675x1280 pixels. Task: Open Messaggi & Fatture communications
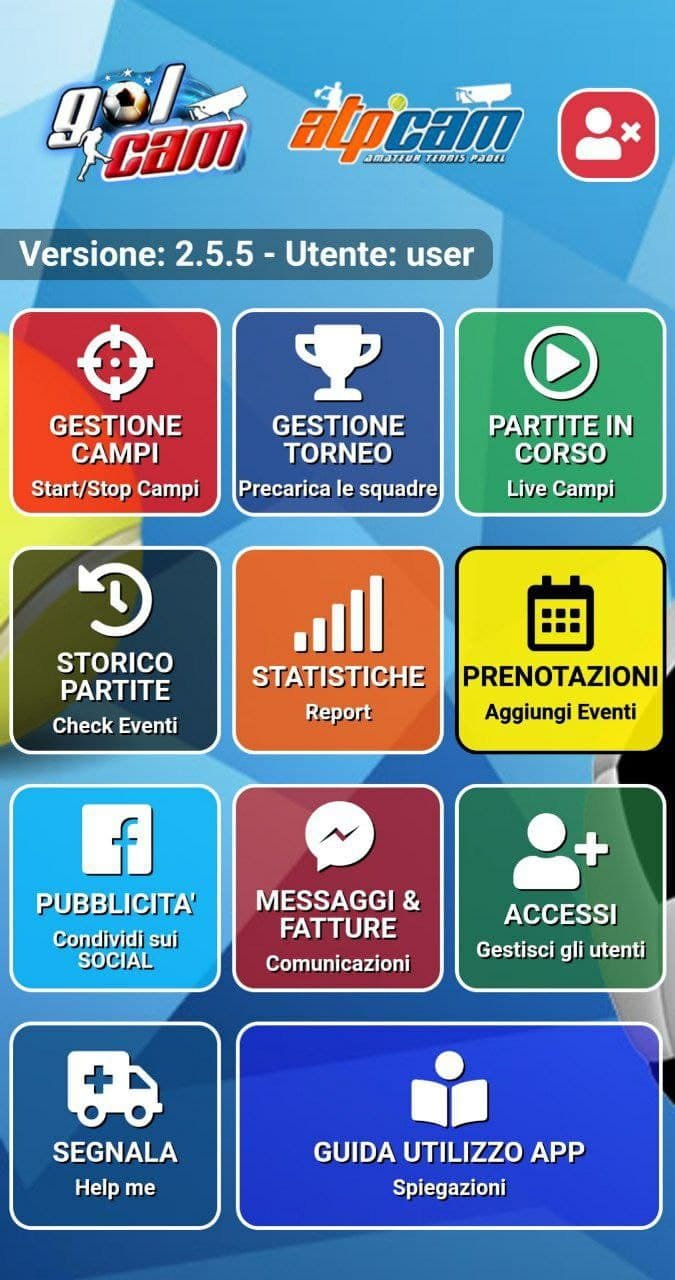click(338, 888)
